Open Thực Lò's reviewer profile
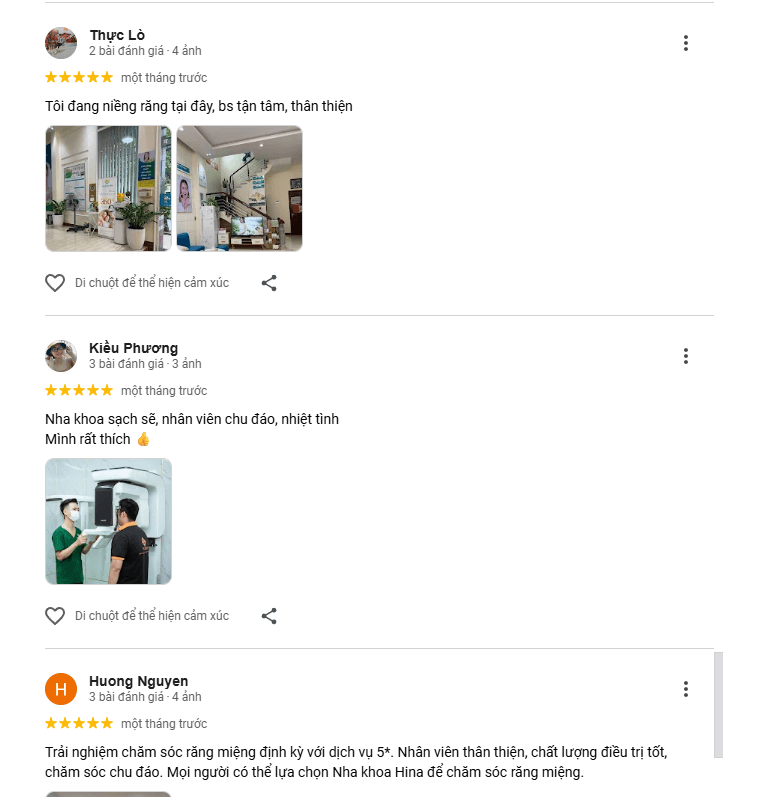Viewport: 773px width, 797px height. click(x=117, y=35)
